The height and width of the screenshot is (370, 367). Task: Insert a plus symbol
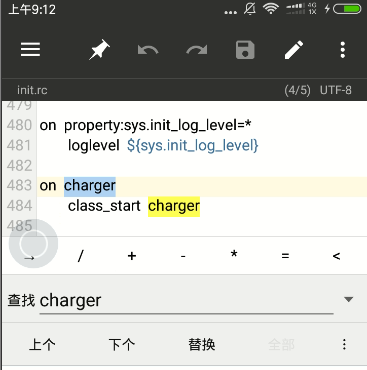coord(132,256)
